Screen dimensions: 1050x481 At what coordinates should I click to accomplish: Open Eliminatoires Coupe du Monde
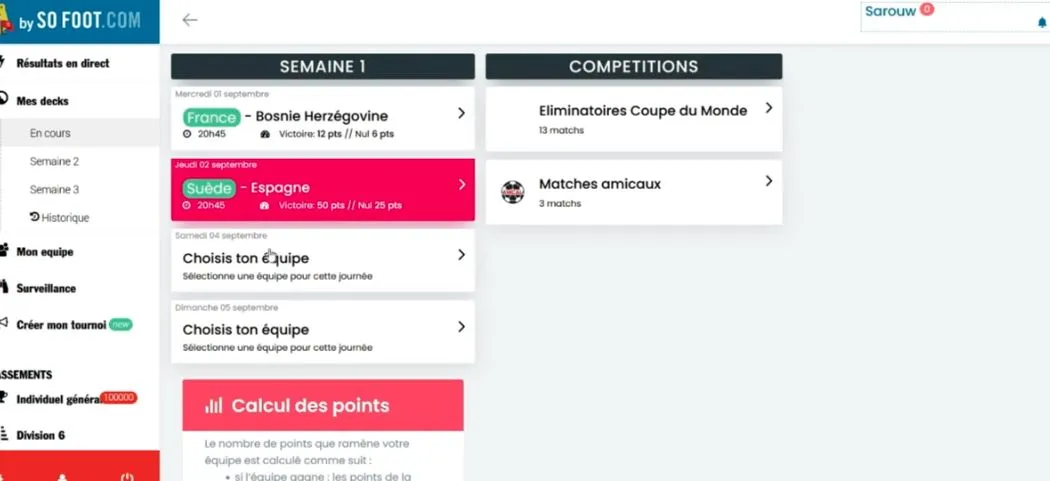click(x=634, y=118)
